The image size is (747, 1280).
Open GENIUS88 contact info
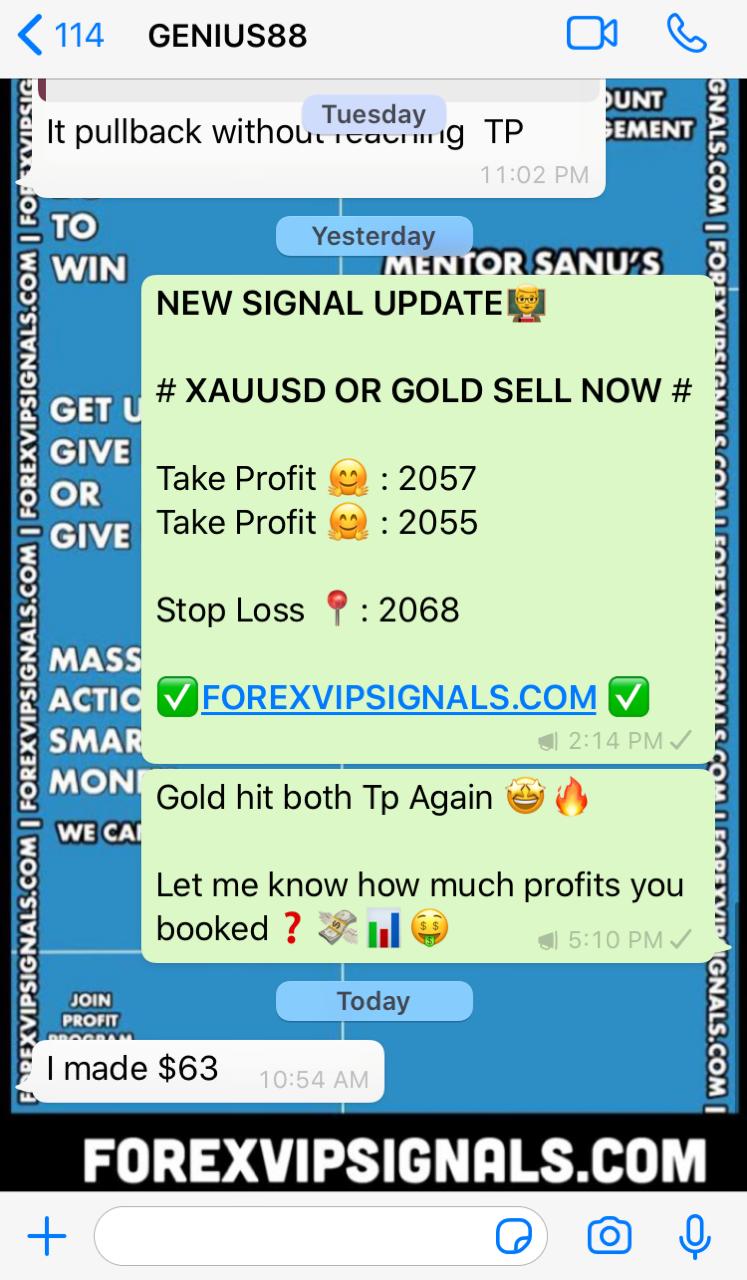(227, 36)
